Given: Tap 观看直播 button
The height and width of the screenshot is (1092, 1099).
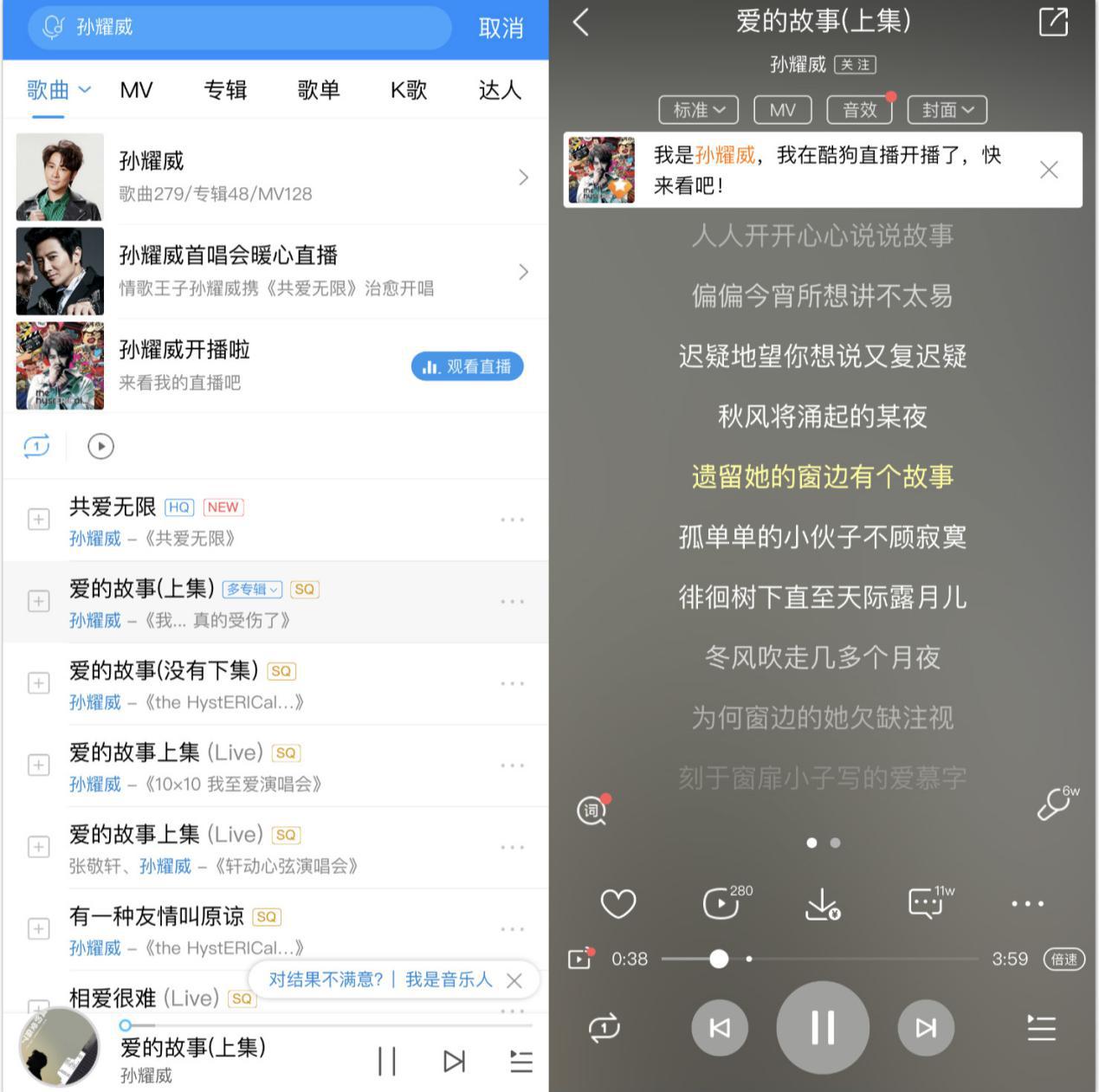Looking at the screenshot, I should click(467, 366).
